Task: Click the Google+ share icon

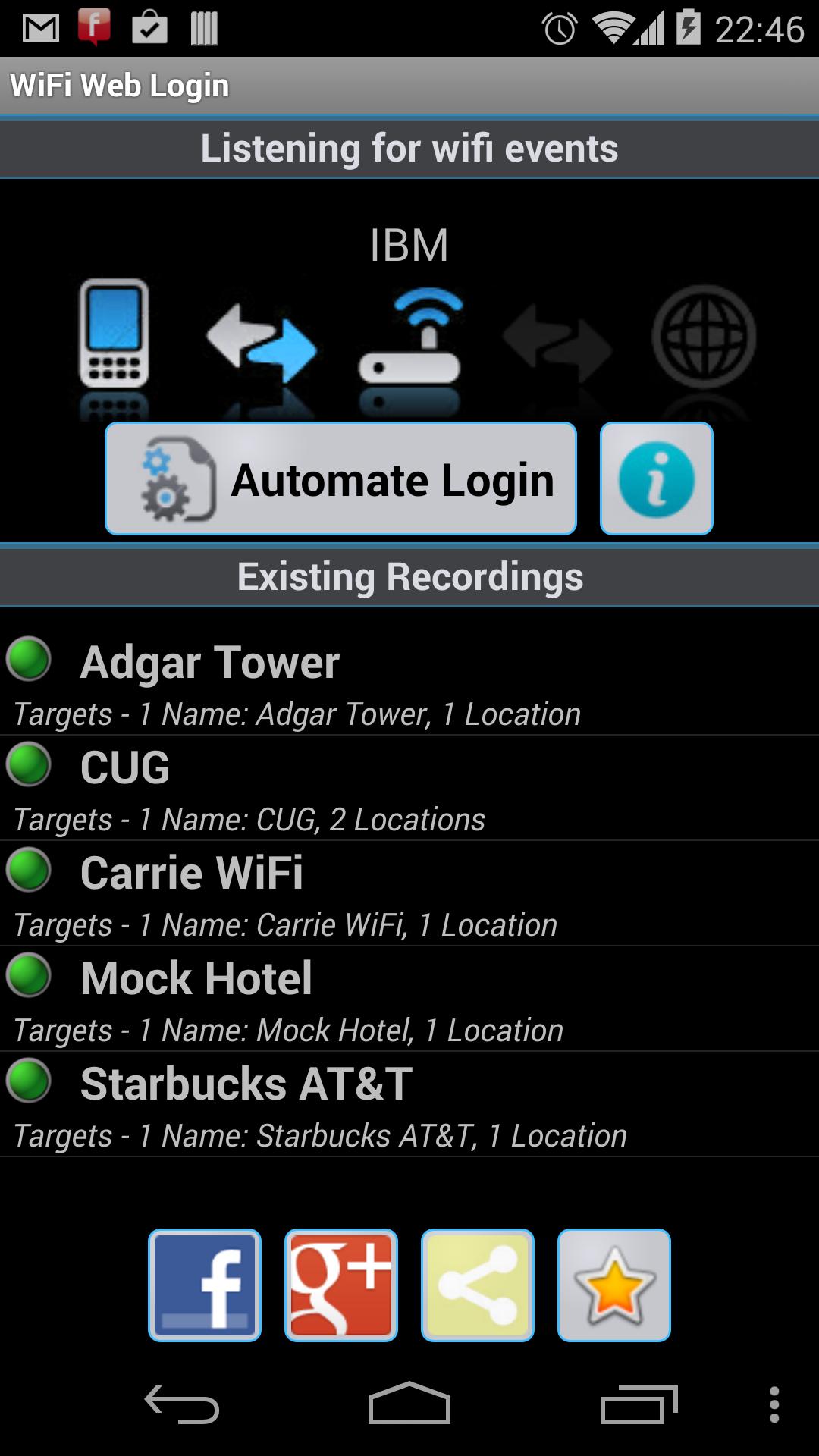Action: pos(341,1285)
